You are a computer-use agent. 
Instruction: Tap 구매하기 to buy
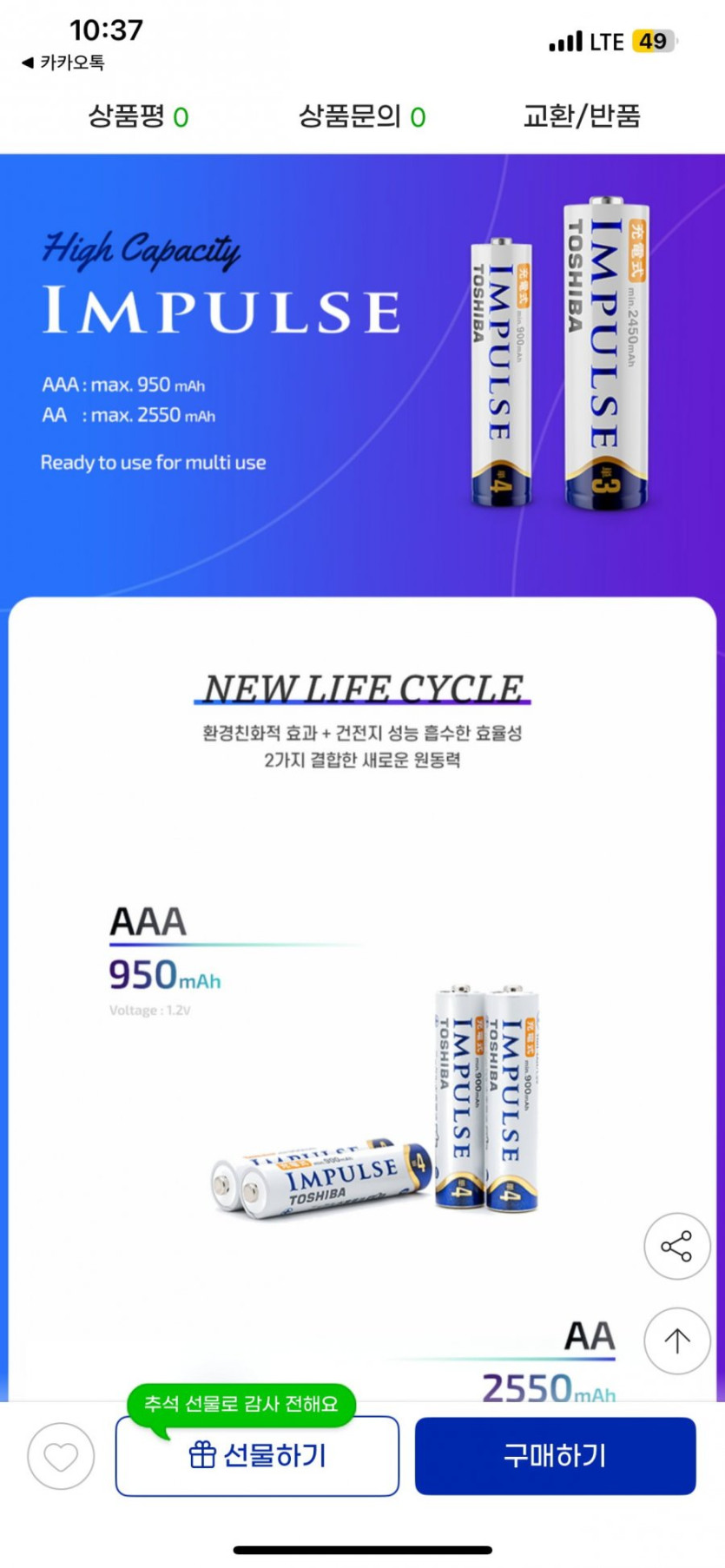(x=555, y=1456)
